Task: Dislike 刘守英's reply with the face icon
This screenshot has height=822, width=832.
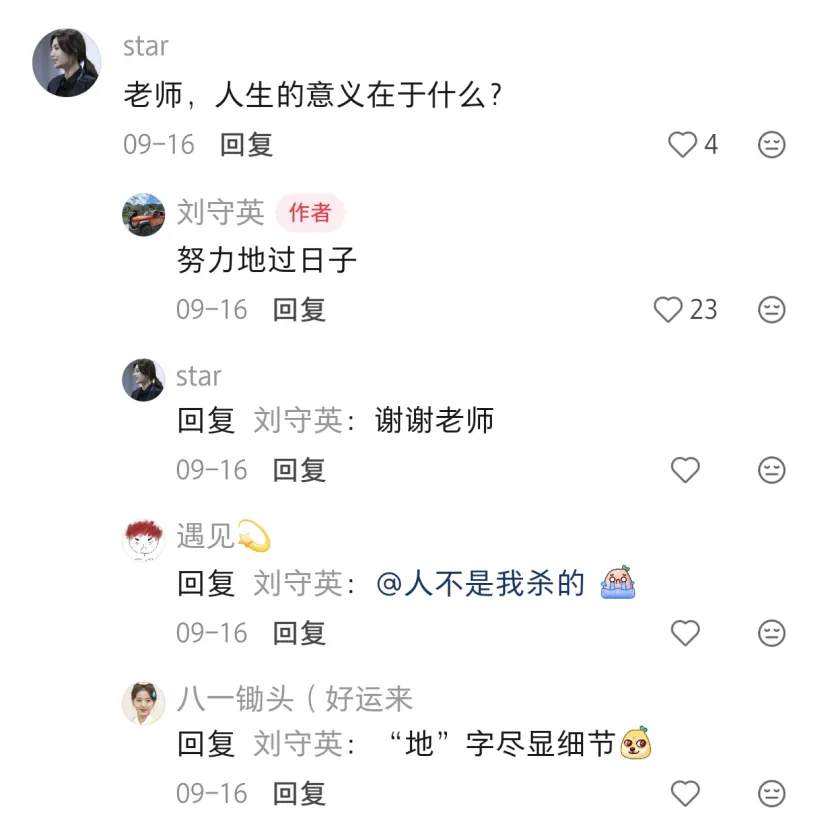Action: tap(771, 309)
